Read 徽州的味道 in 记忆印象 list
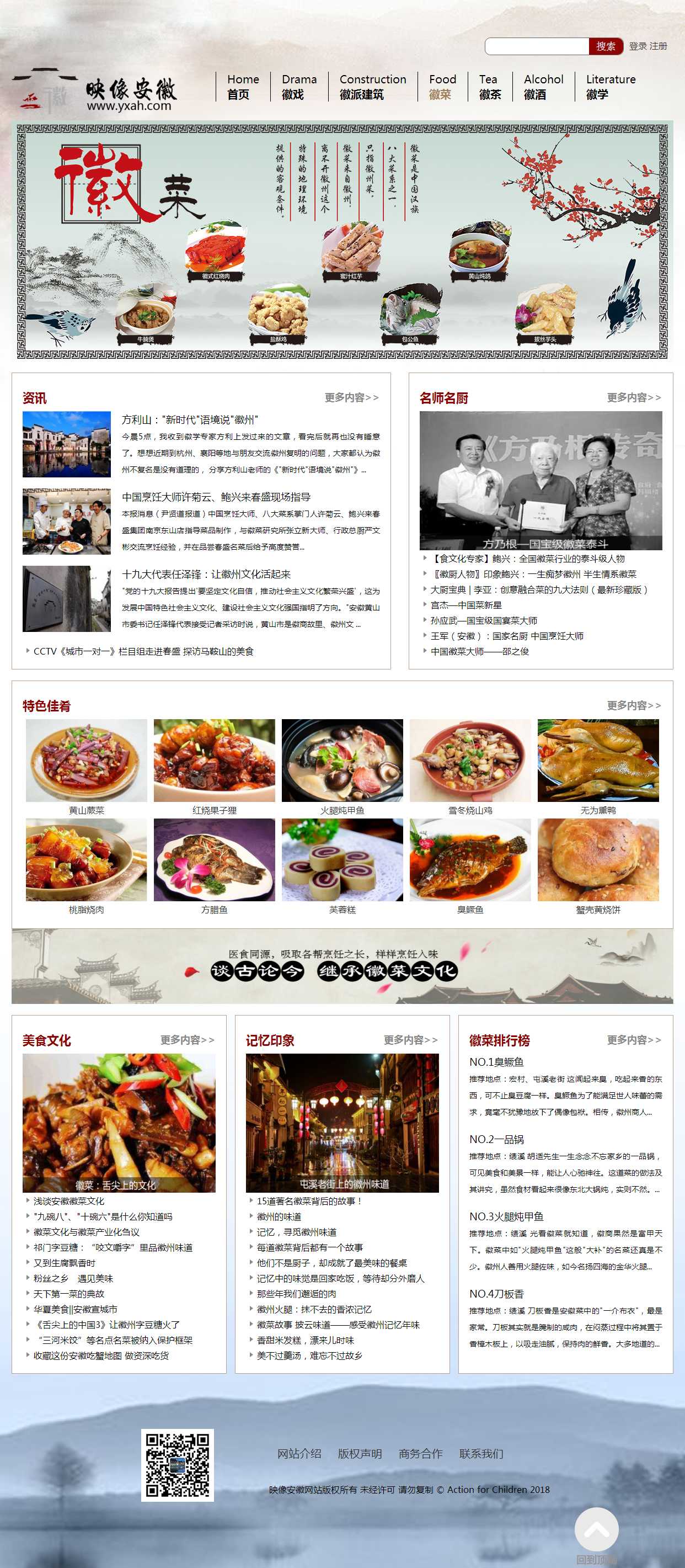This screenshot has width=685, height=1568. click(279, 1216)
